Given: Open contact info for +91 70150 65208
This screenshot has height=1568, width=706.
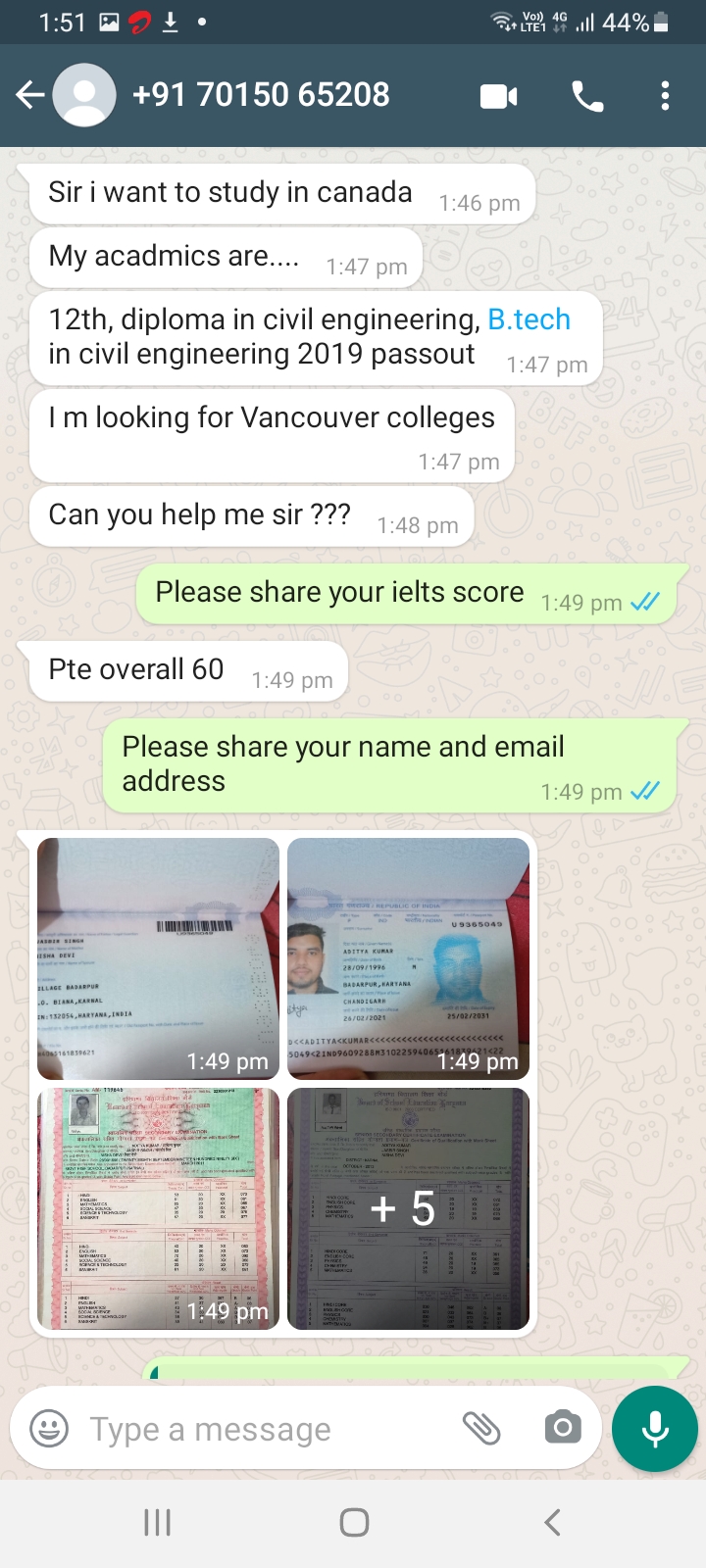Looking at the screenshot, I should 261,95.
